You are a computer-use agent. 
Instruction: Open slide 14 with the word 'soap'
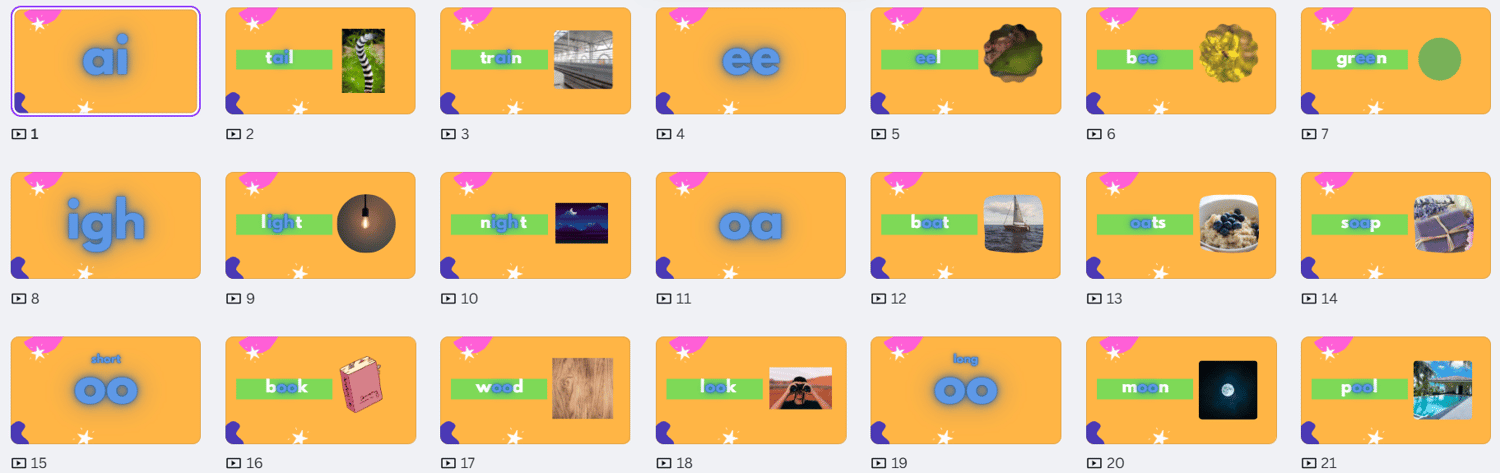tap(1395, 225)
